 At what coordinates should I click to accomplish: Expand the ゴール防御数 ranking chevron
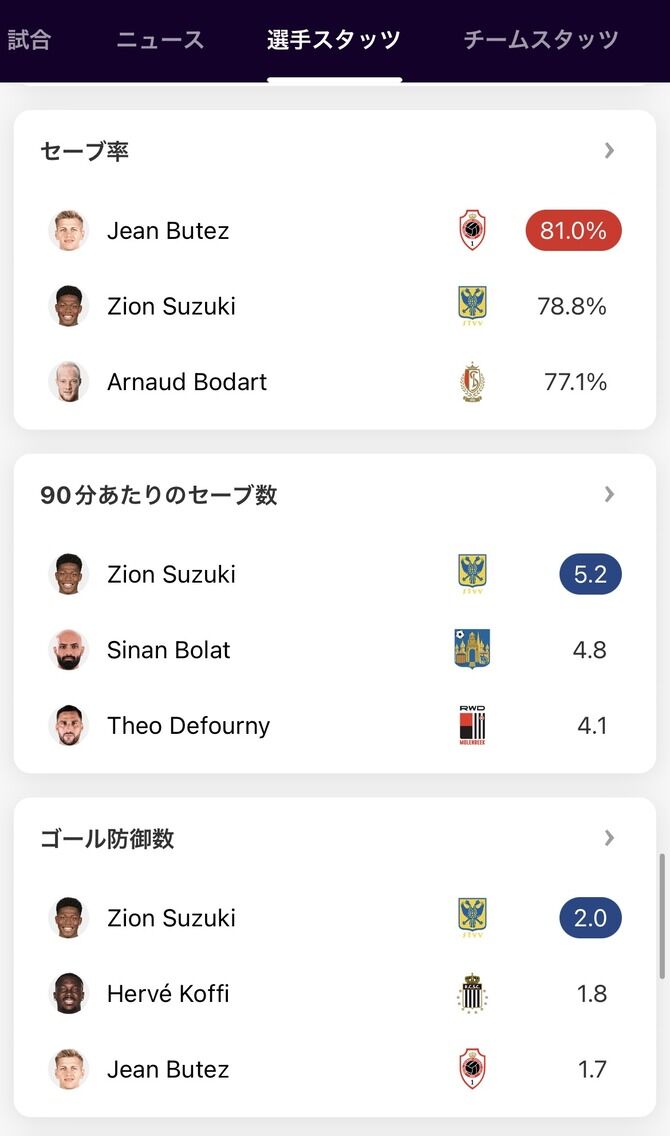[x=609, y=838]
